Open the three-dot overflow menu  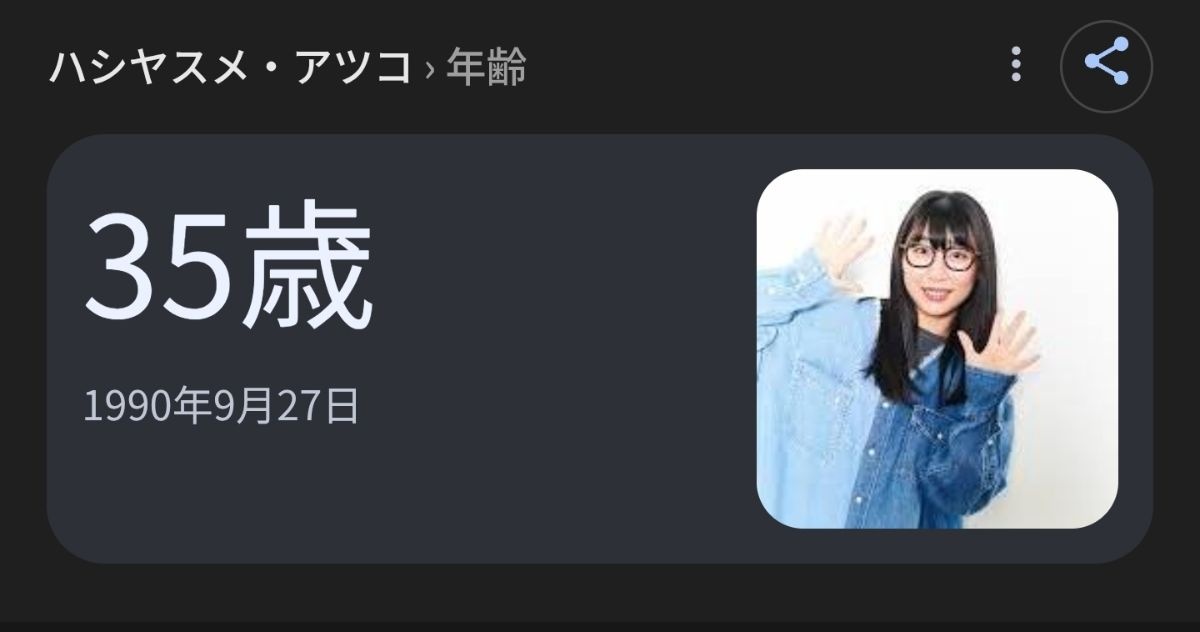pos(1016,66)
